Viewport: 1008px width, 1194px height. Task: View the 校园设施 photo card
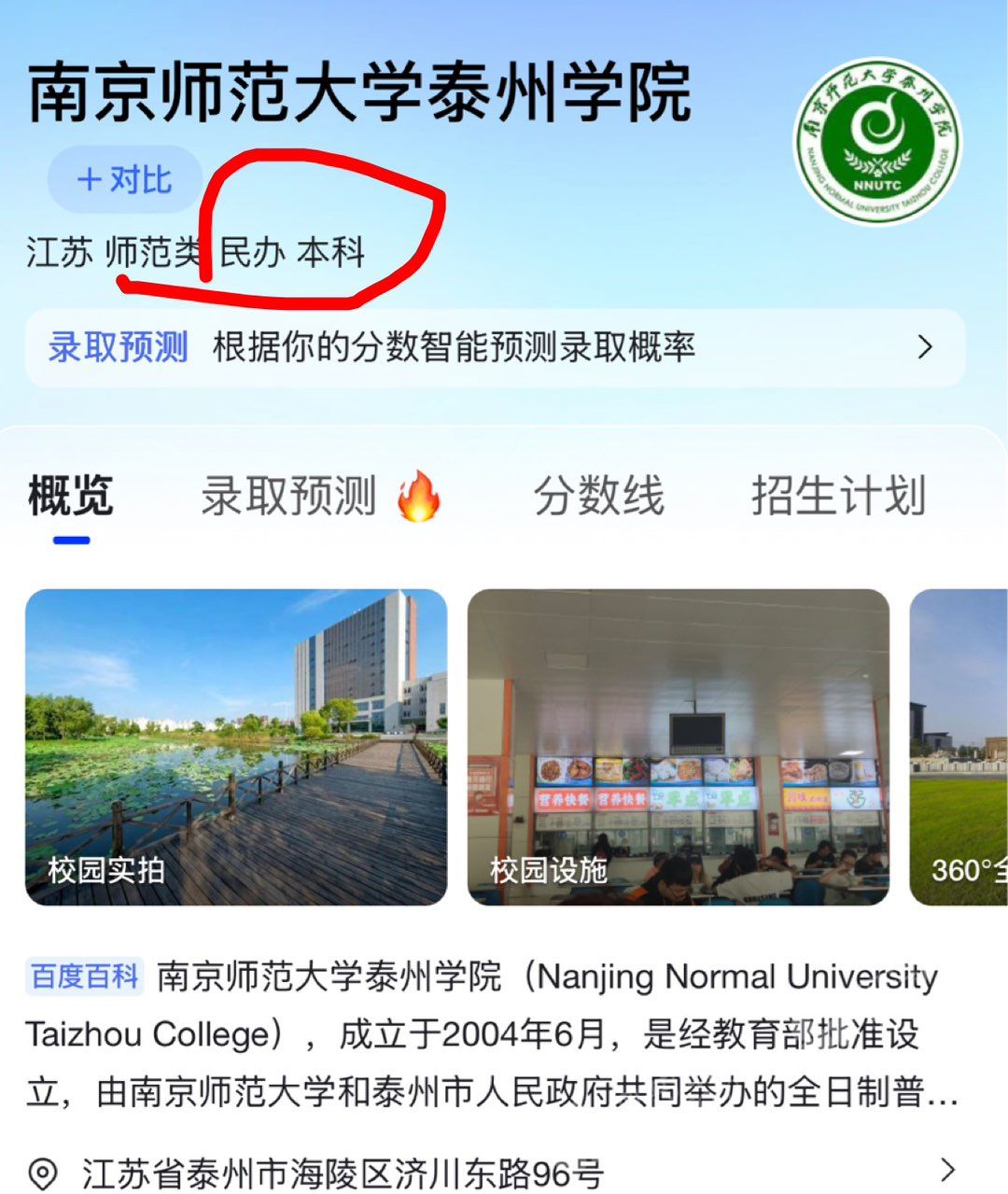[x=678, y=747]
